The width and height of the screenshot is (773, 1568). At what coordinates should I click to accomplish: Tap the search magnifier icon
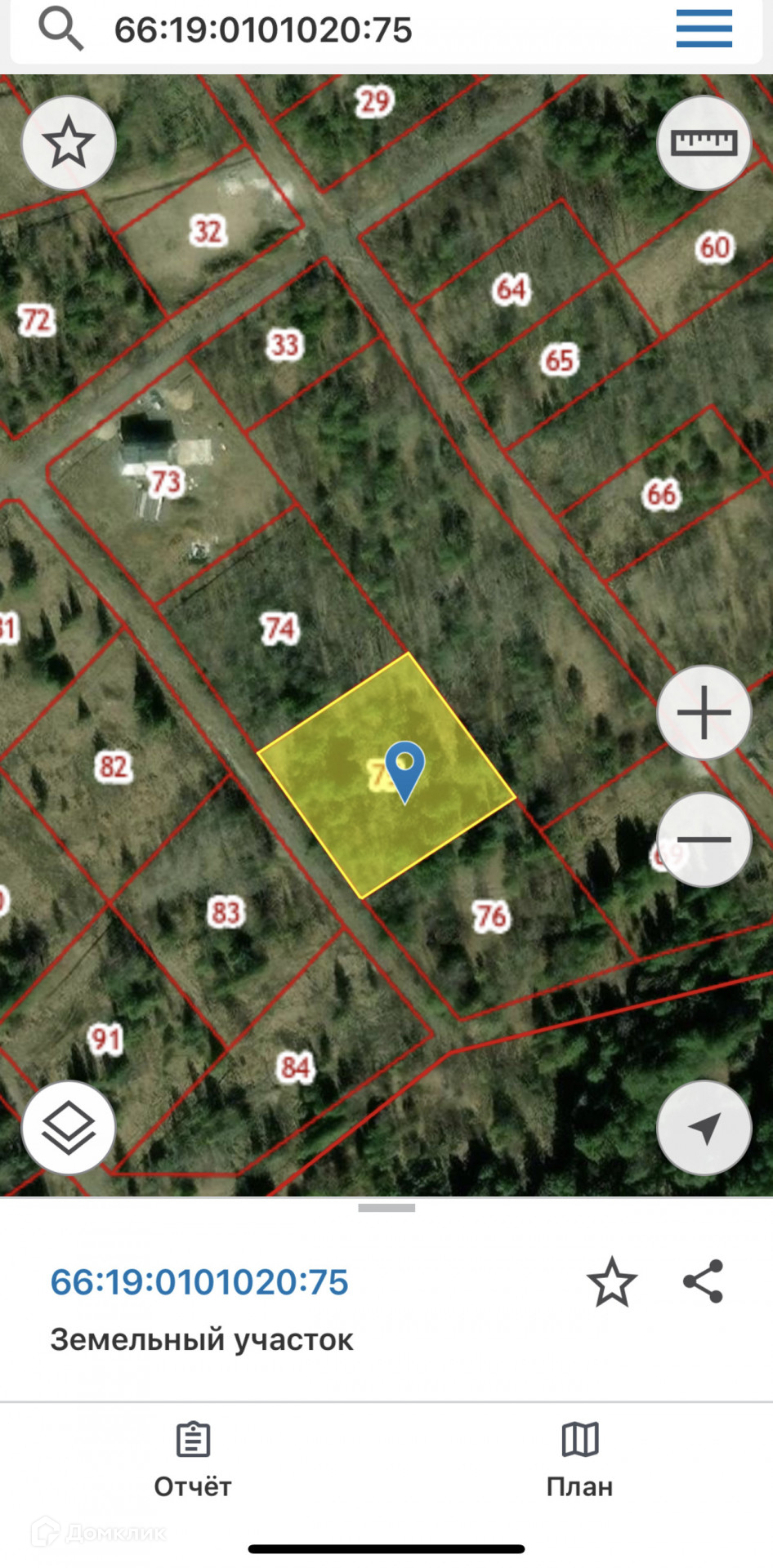[x=60, y=29]
